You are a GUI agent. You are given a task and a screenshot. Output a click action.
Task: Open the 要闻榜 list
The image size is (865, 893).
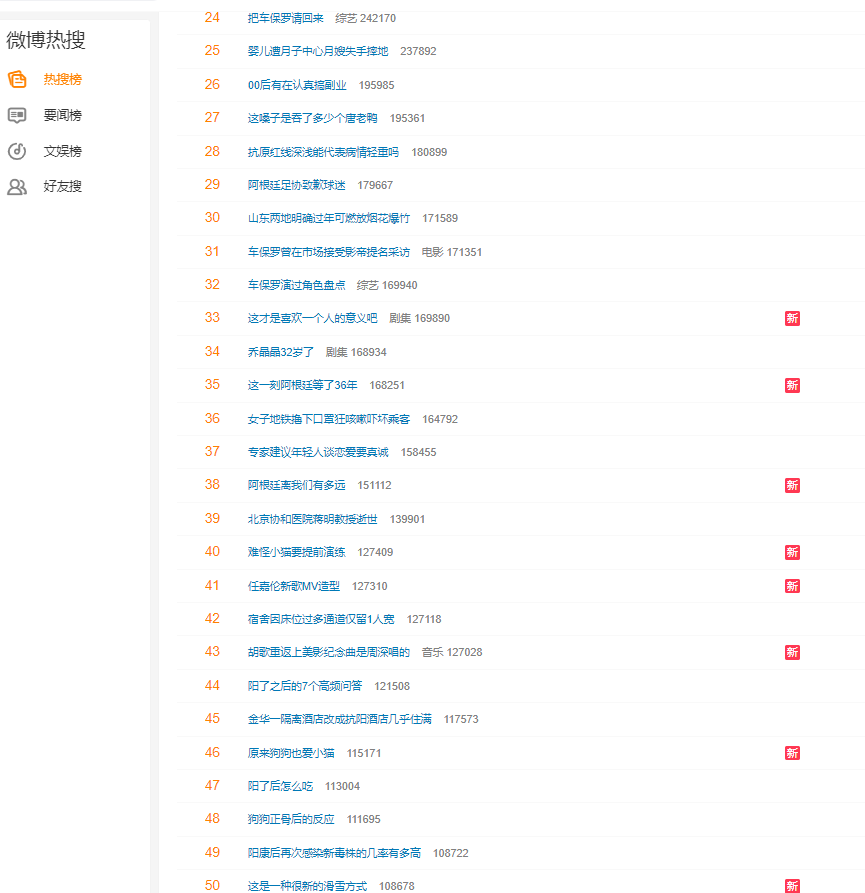click(62, 115)
